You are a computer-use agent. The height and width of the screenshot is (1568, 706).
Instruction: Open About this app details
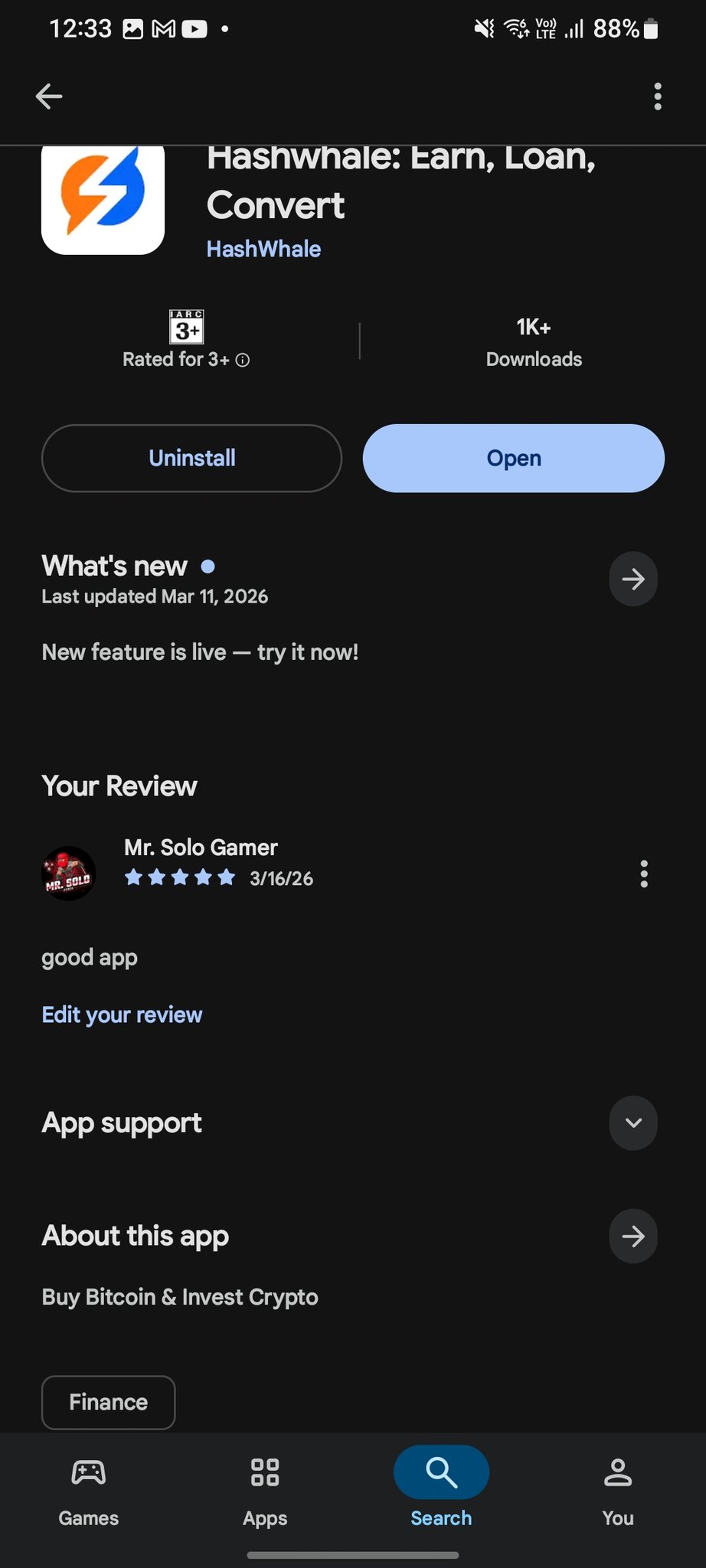(x=632, y=1236)
